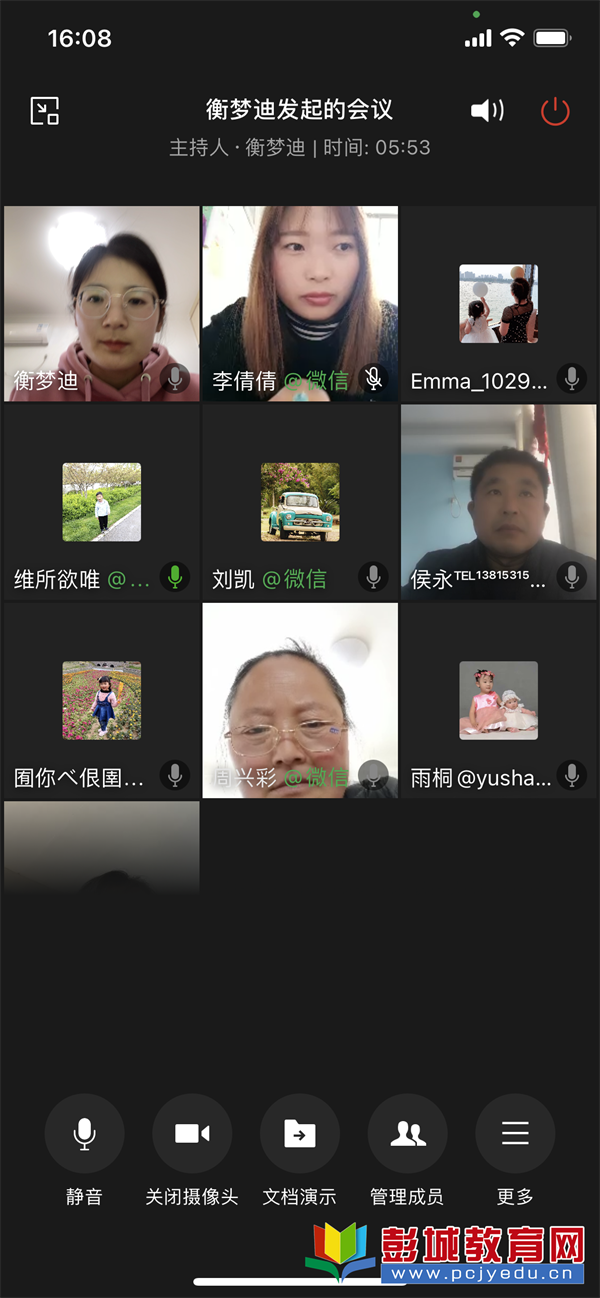Open 囿你べ很囿's participant tile

[101, 700]
